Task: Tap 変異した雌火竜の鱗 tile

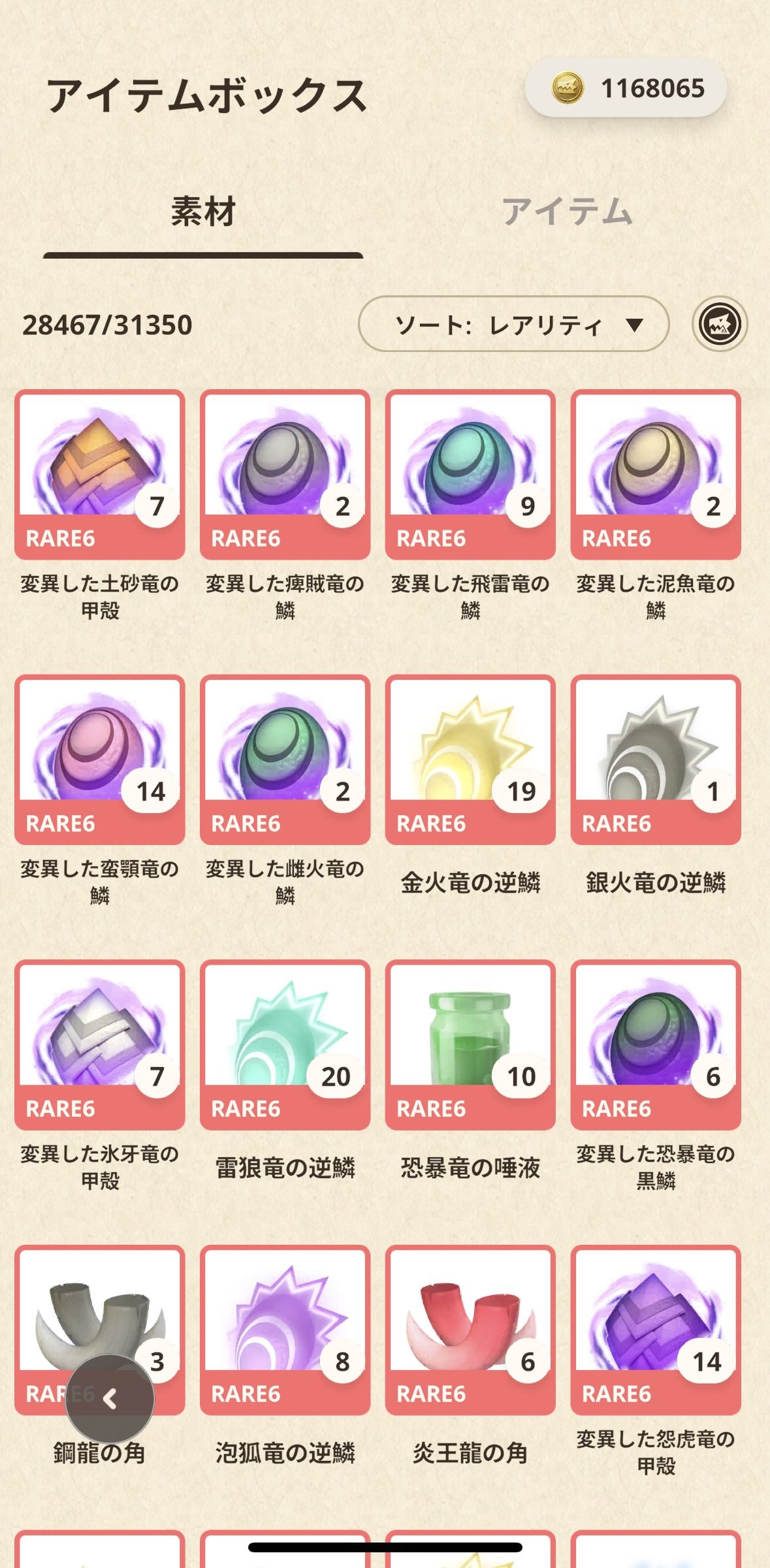Action: pos(285,759)
